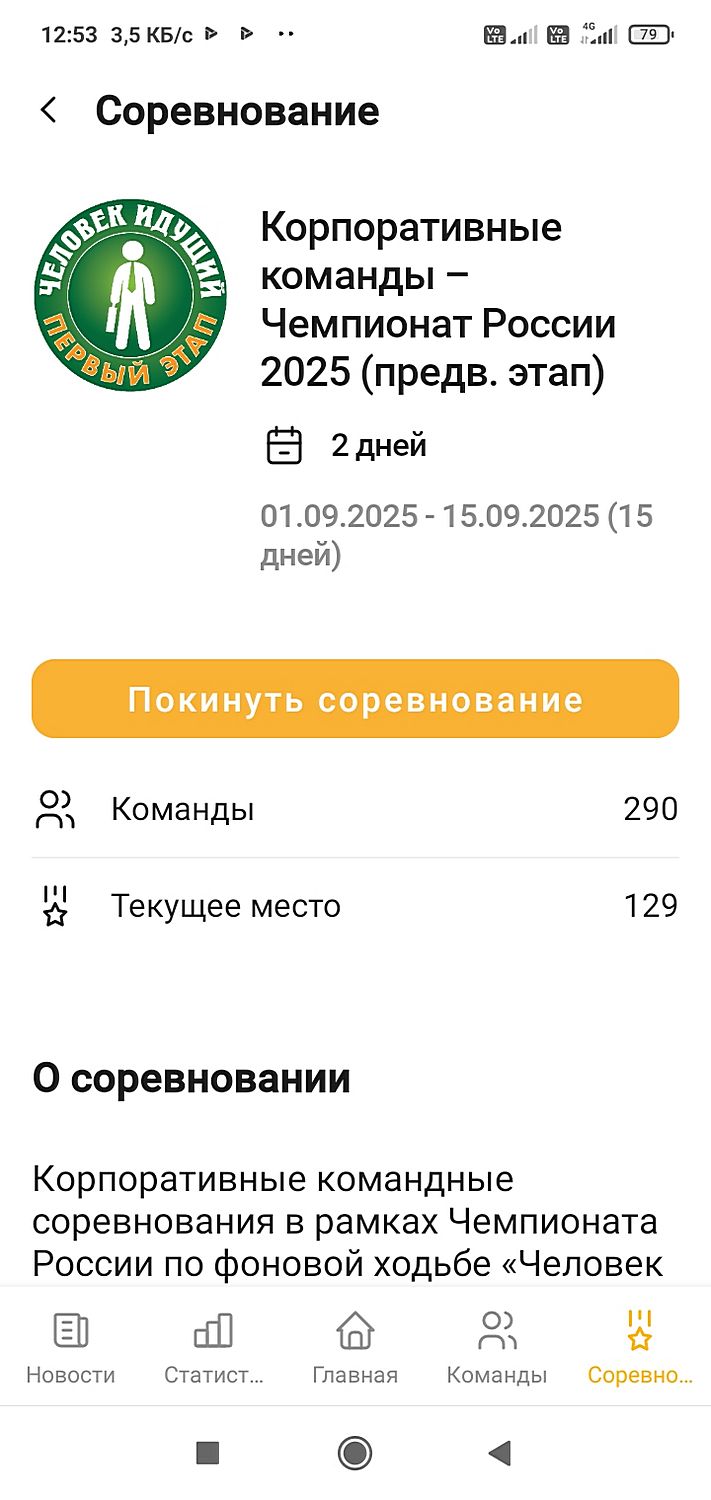Switch to the Команды bottom tab

(x=497, y=1348)
